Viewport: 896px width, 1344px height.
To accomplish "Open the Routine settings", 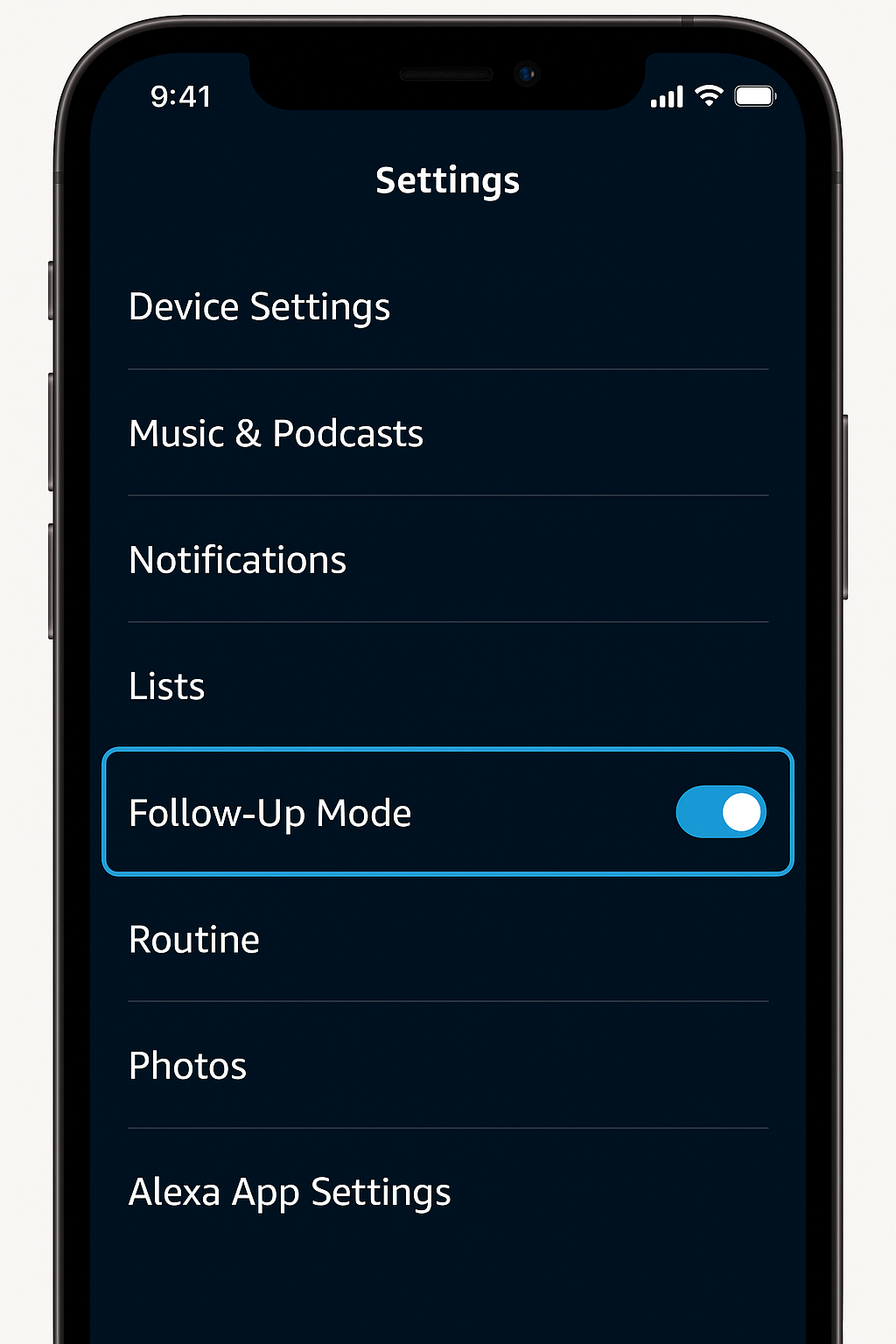I will [x=193, y=939].
